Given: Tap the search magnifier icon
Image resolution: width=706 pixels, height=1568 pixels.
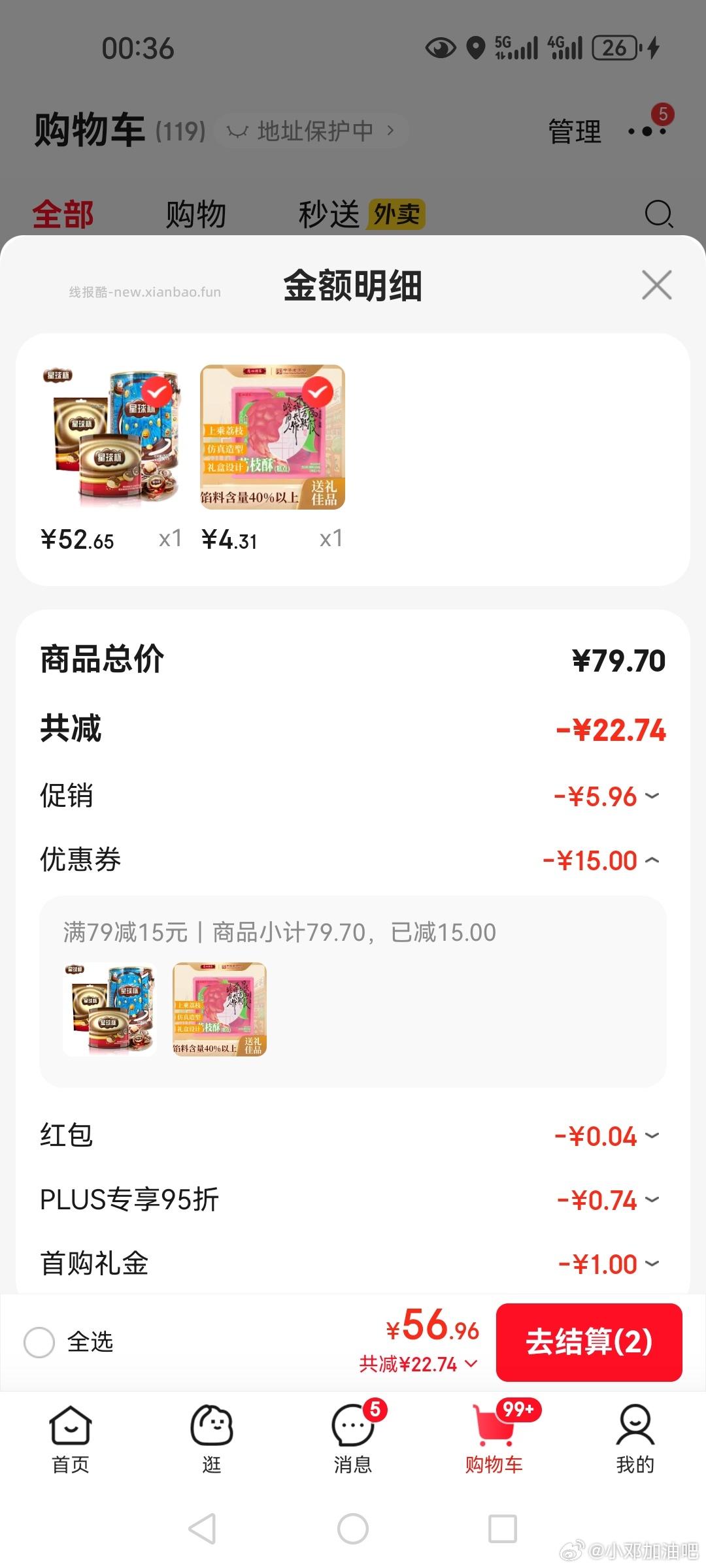Looking at the screenshot, I should (x=659, y=214).
